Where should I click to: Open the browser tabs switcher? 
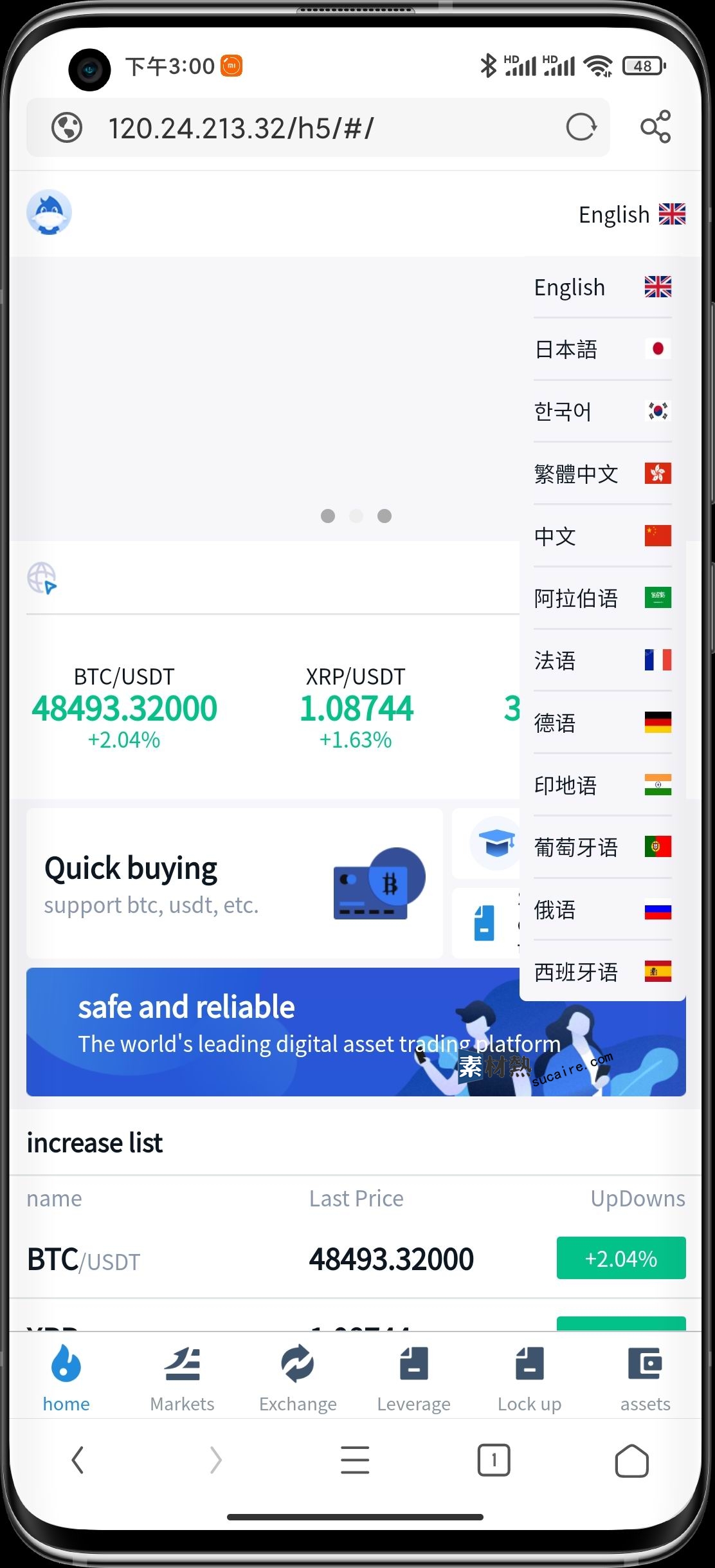[x=493, y=1460]
